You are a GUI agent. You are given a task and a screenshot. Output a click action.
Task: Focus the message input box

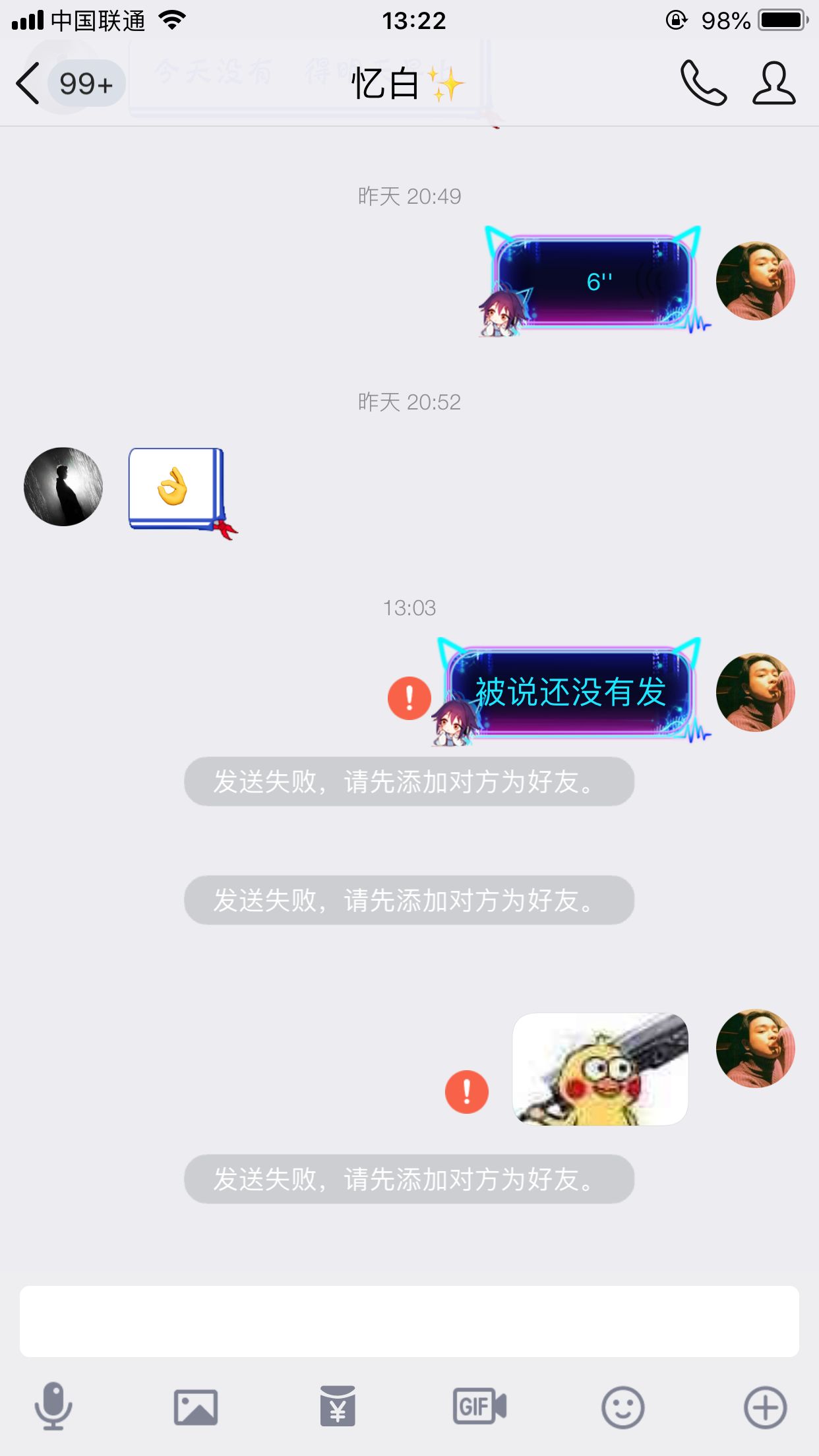[x=409, y=1321]
